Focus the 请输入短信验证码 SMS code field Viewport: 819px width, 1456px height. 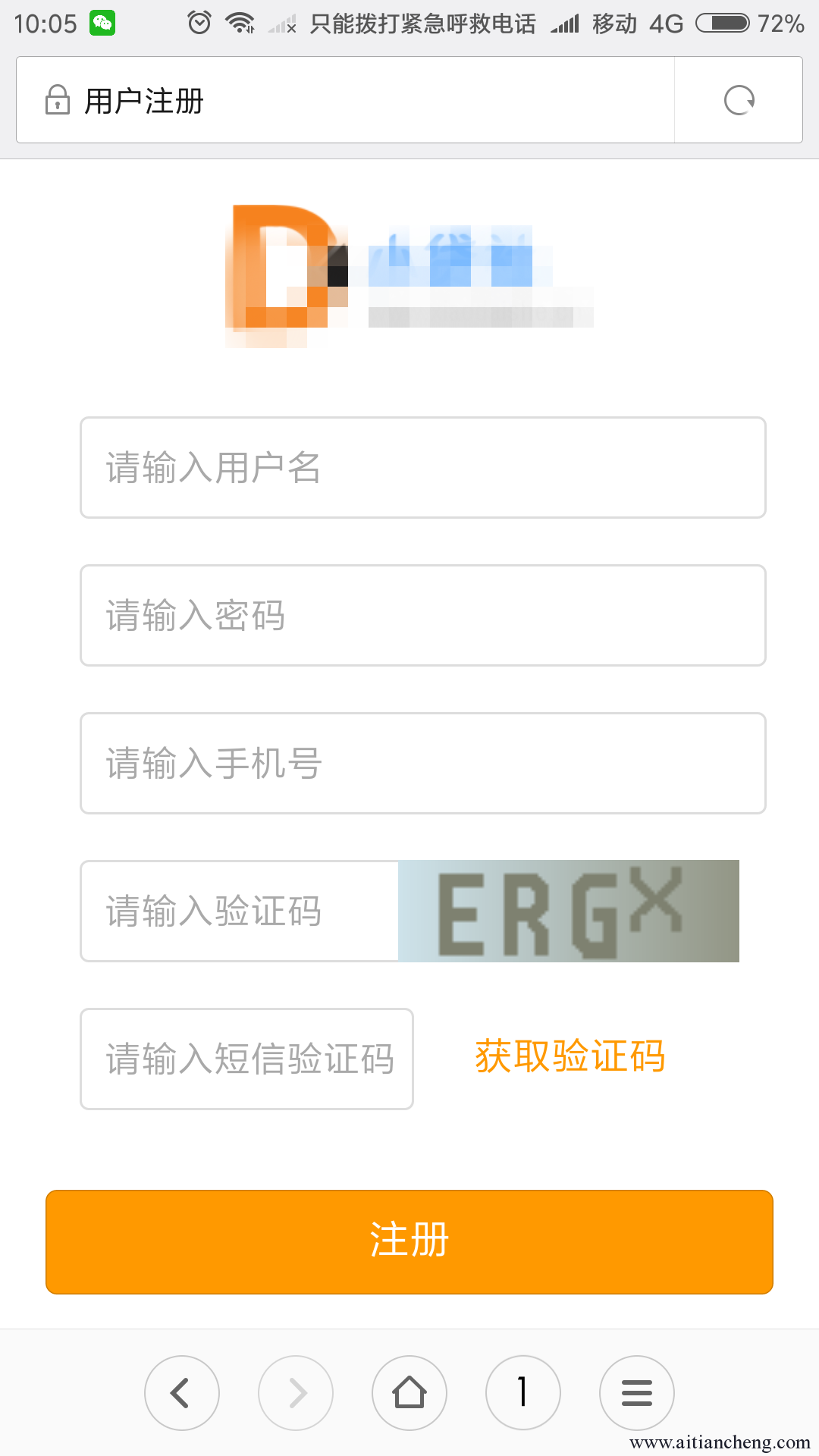[247, 1059]
